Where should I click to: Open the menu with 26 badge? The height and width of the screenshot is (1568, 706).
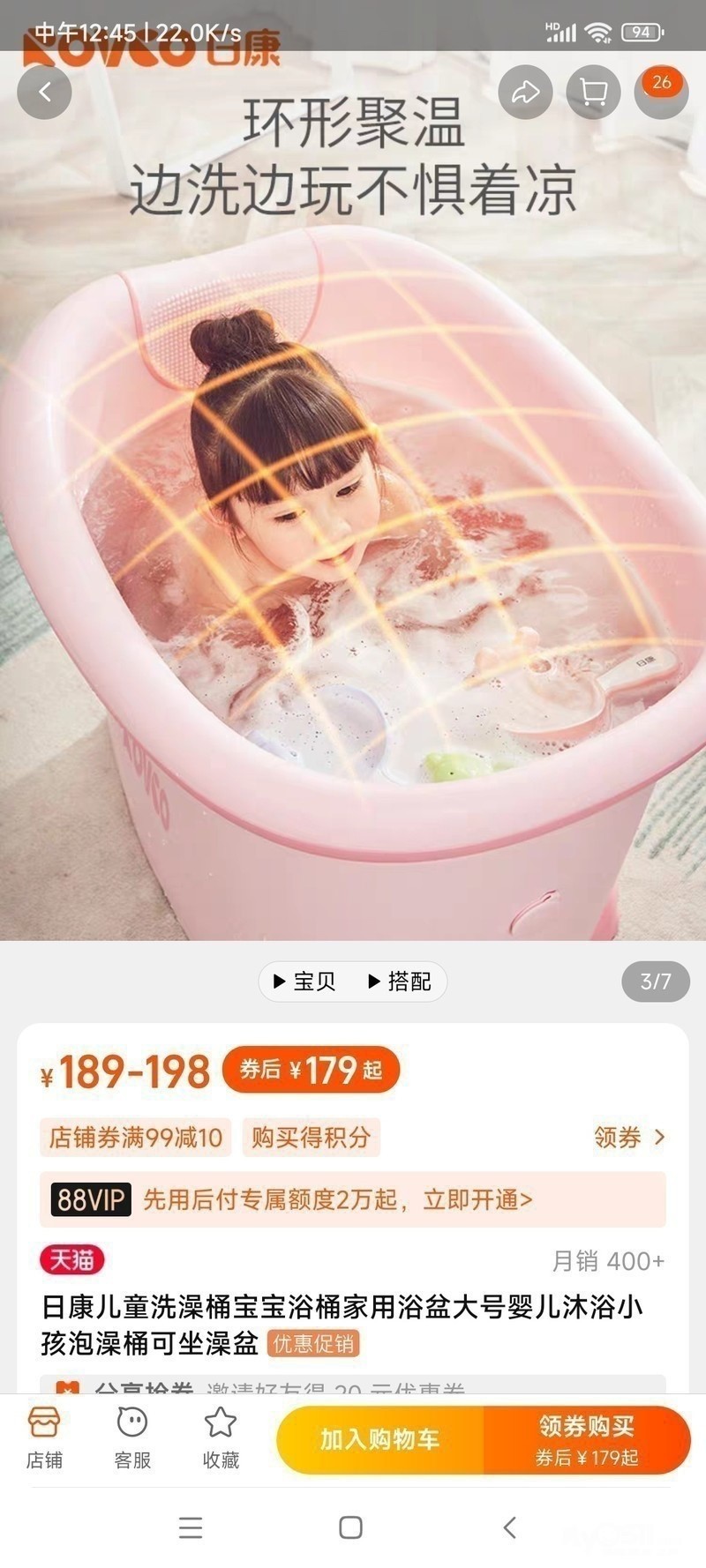click(x=660, y=92)
